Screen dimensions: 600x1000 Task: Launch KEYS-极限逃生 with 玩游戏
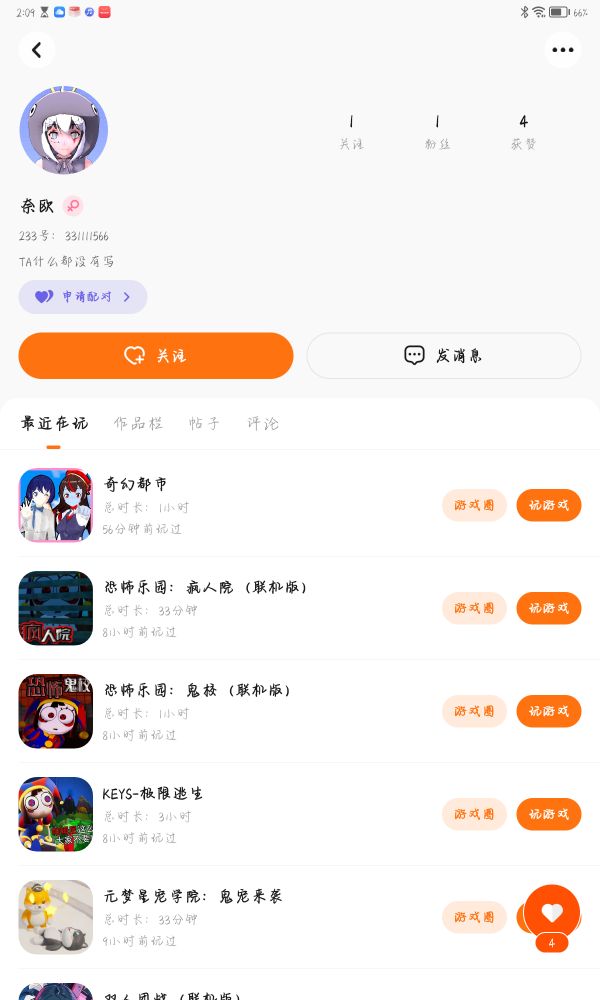pos(548,814)
